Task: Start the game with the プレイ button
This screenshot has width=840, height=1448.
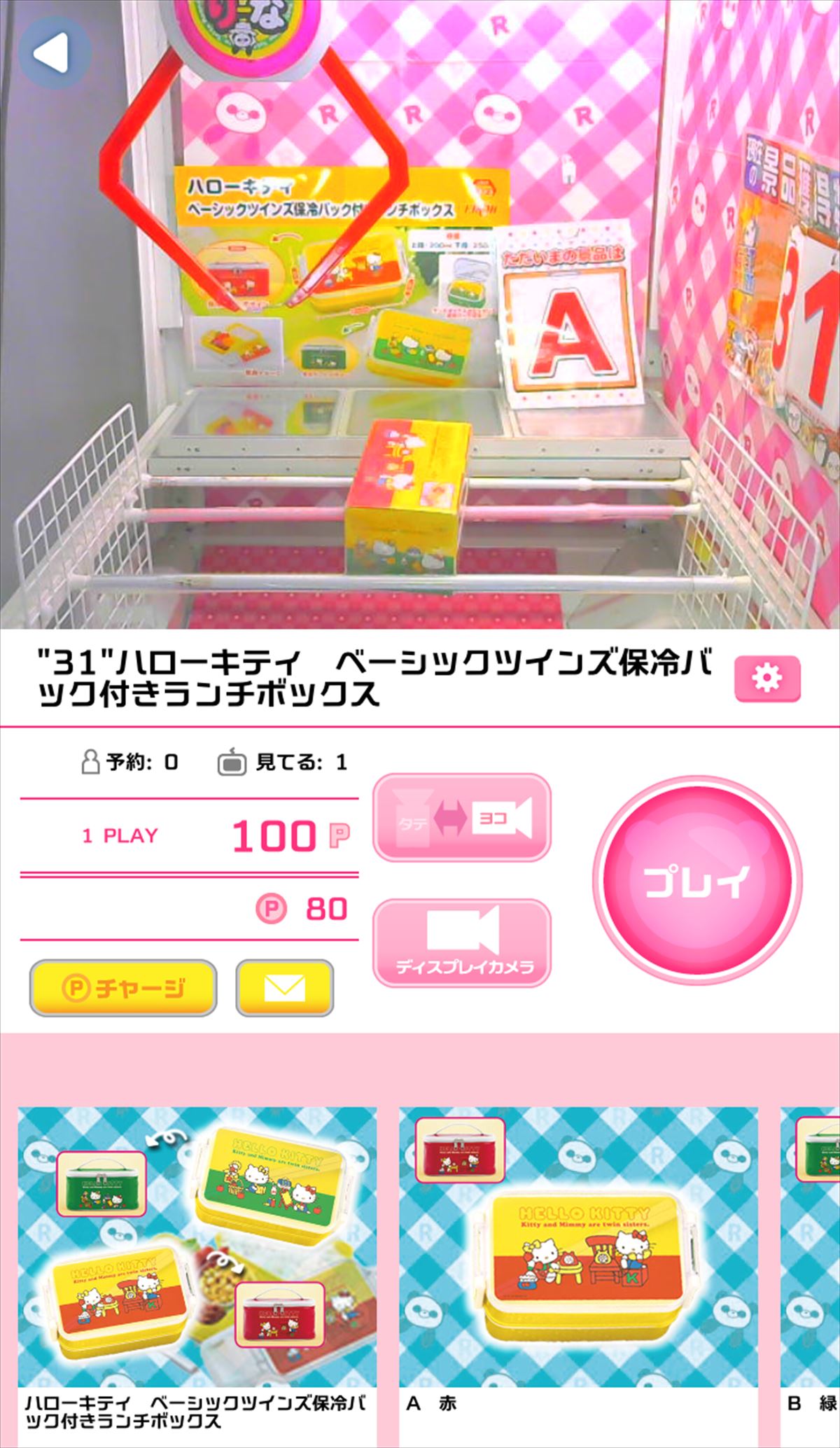Action: pyautogui.click(x=697, y=879)
